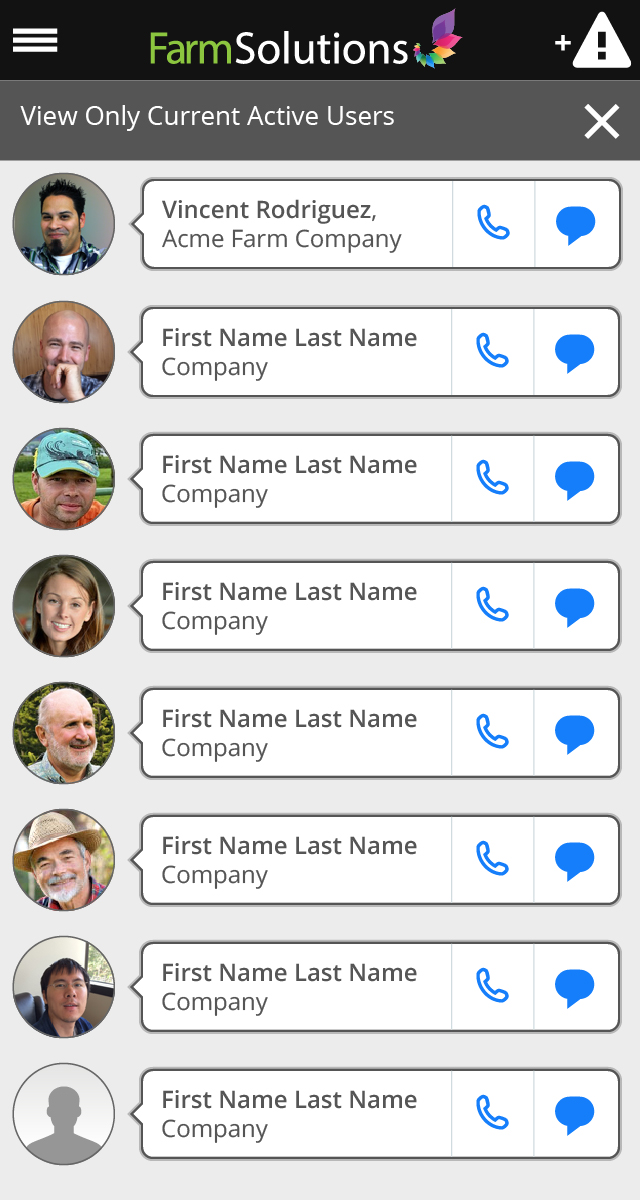Image resolution: width=640 pixels, height=1200 pixels.
Task: Call the bald man resting his chin
Action: [x=493, y=351]
